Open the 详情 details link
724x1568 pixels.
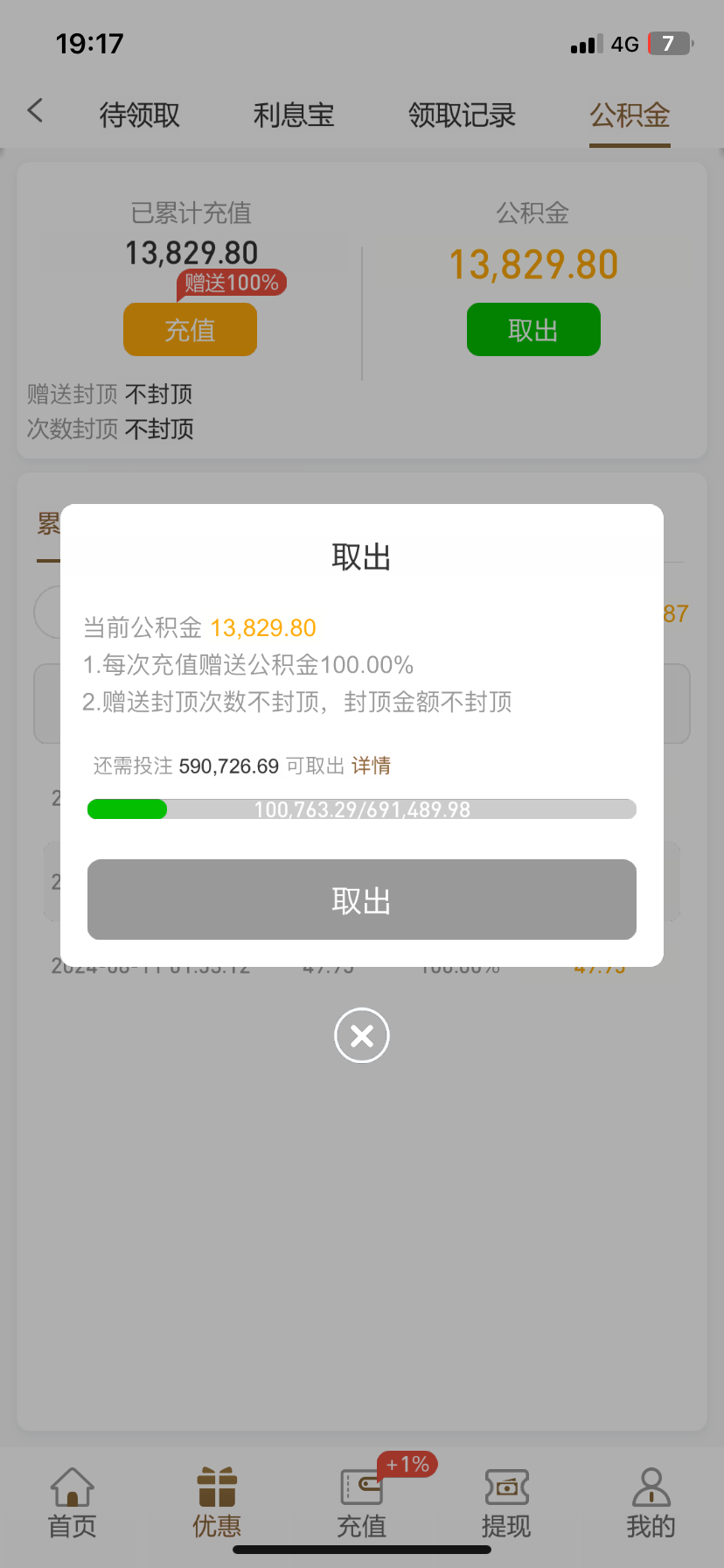pos(371,766)
